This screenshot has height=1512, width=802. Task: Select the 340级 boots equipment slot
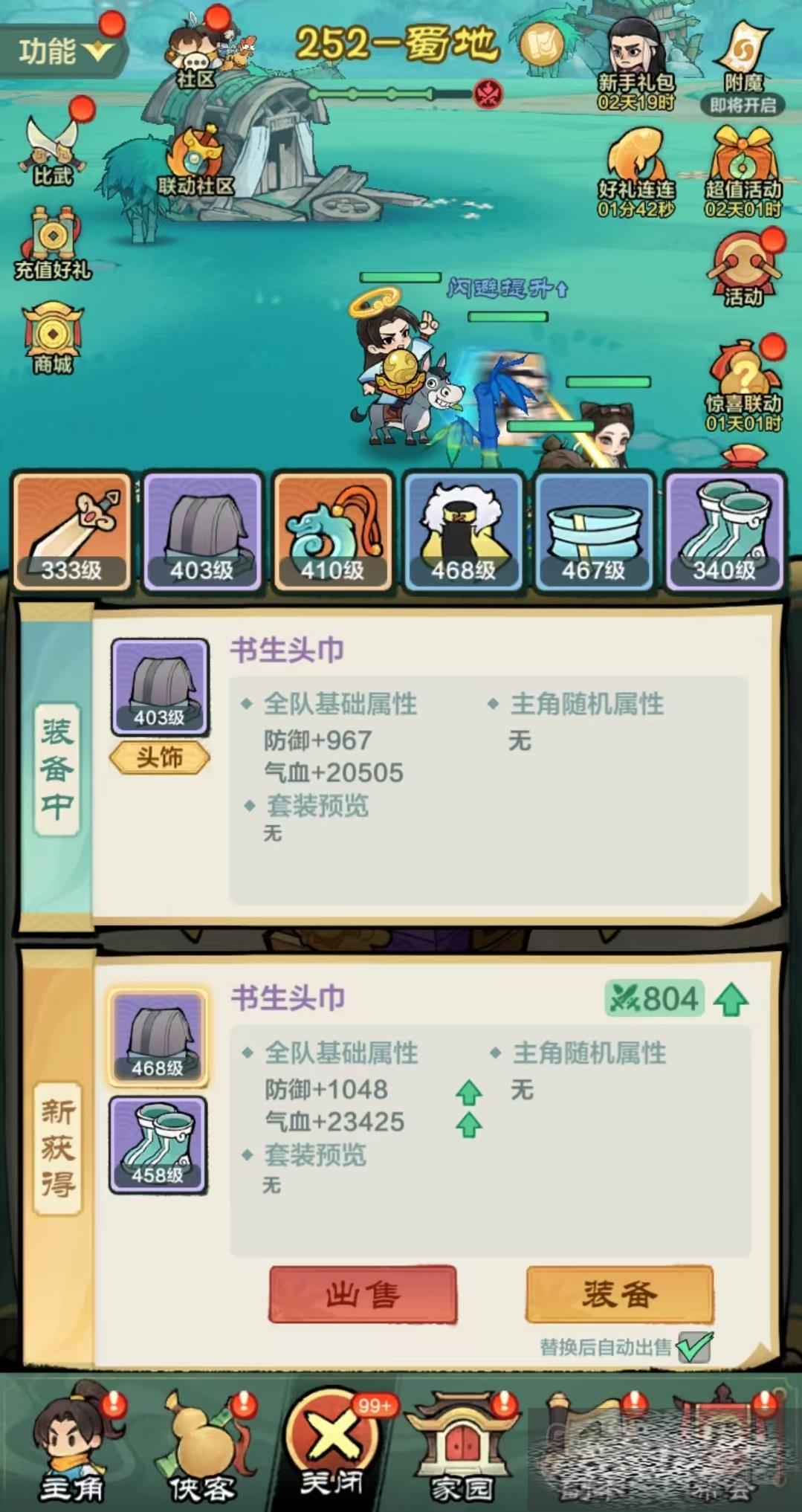click(725, 532)
